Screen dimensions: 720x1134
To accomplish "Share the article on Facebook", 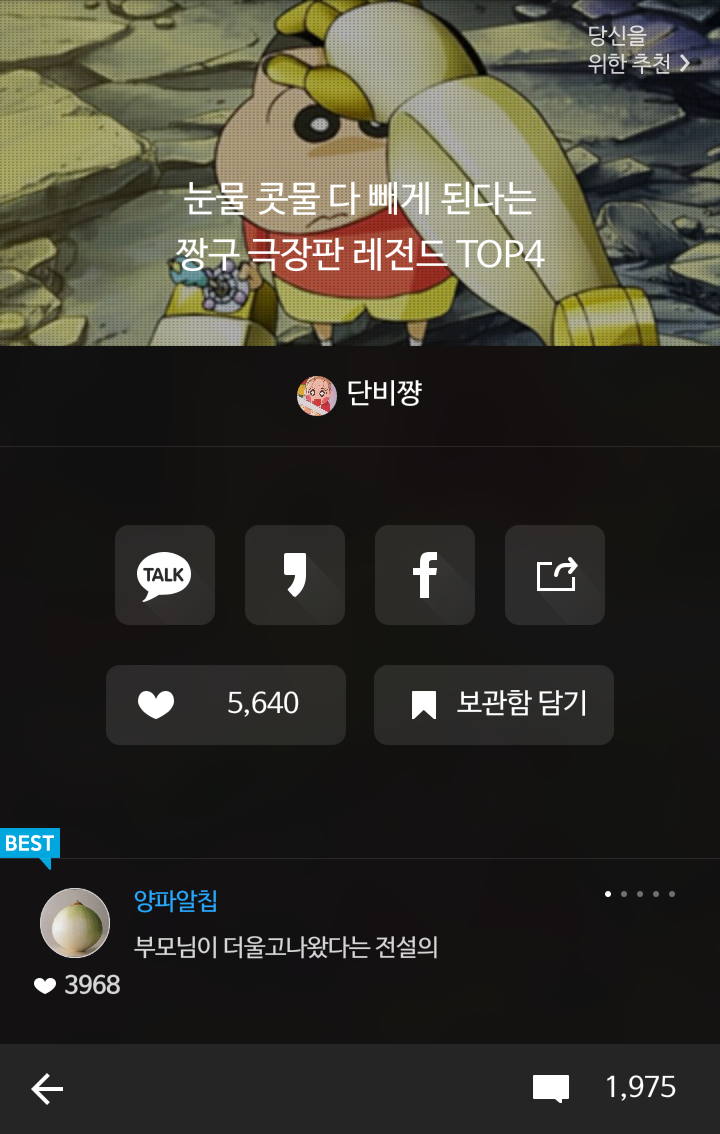I will click(425, 575).
